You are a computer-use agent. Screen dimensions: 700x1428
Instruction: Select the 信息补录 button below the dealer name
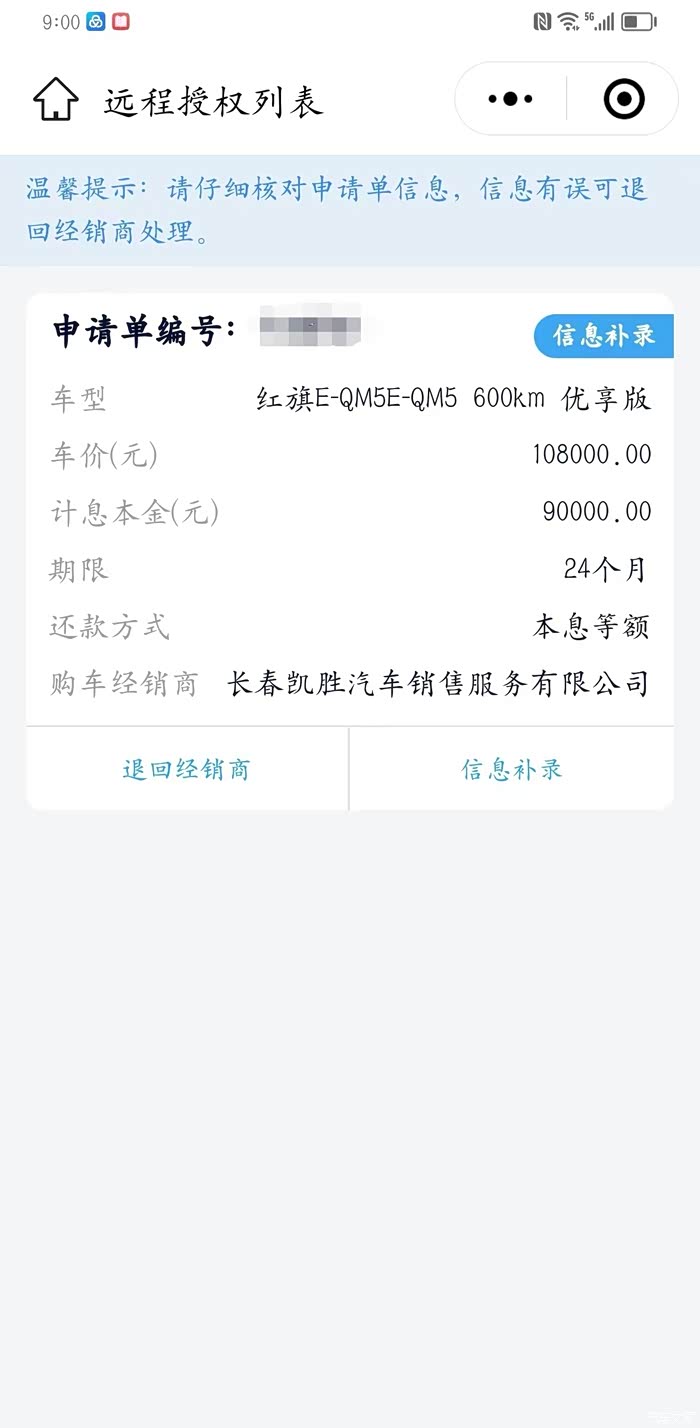point(511,769)
